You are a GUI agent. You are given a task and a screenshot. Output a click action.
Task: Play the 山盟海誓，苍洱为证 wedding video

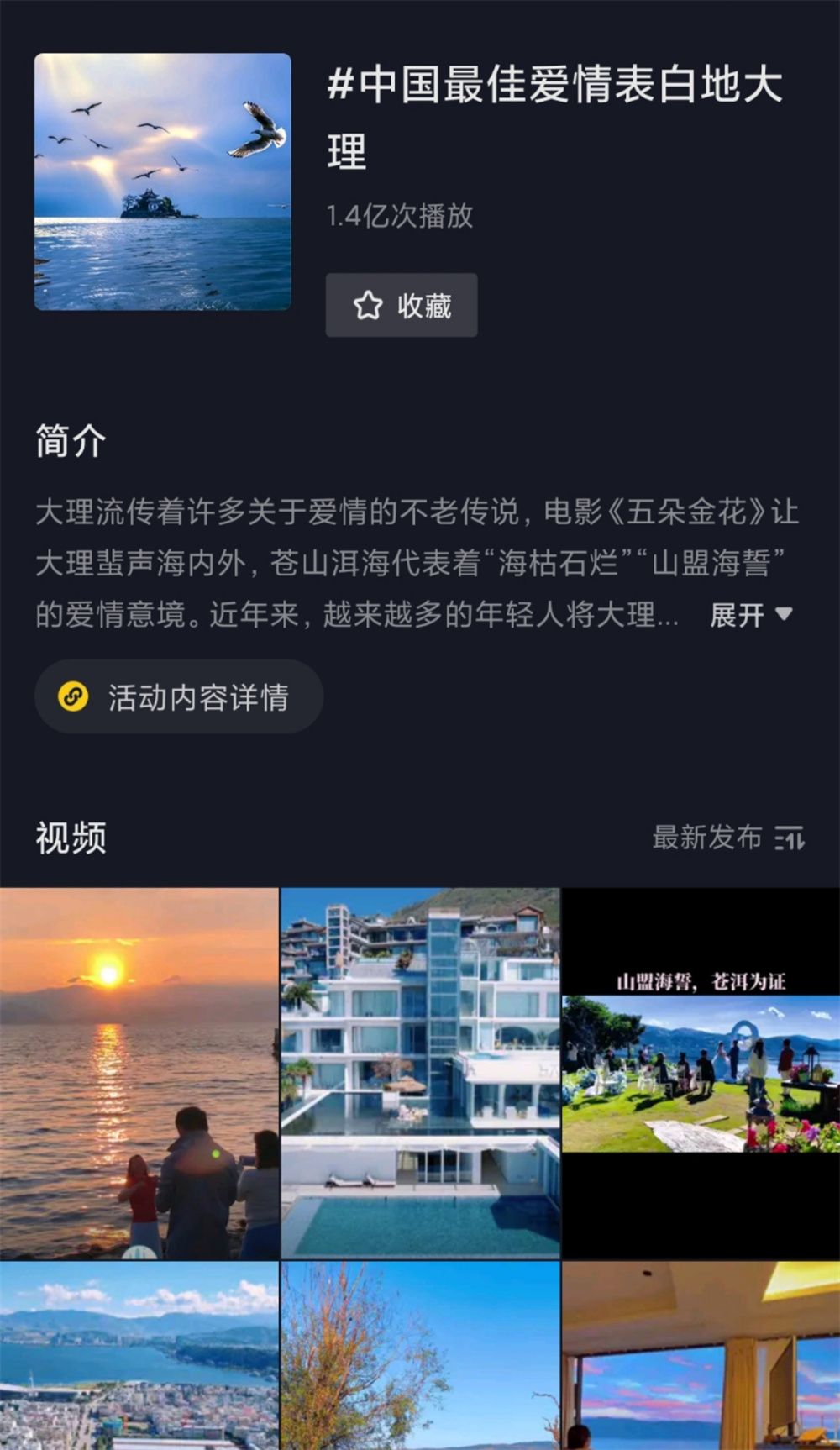pyautogui.click(x=701, y=1074)
